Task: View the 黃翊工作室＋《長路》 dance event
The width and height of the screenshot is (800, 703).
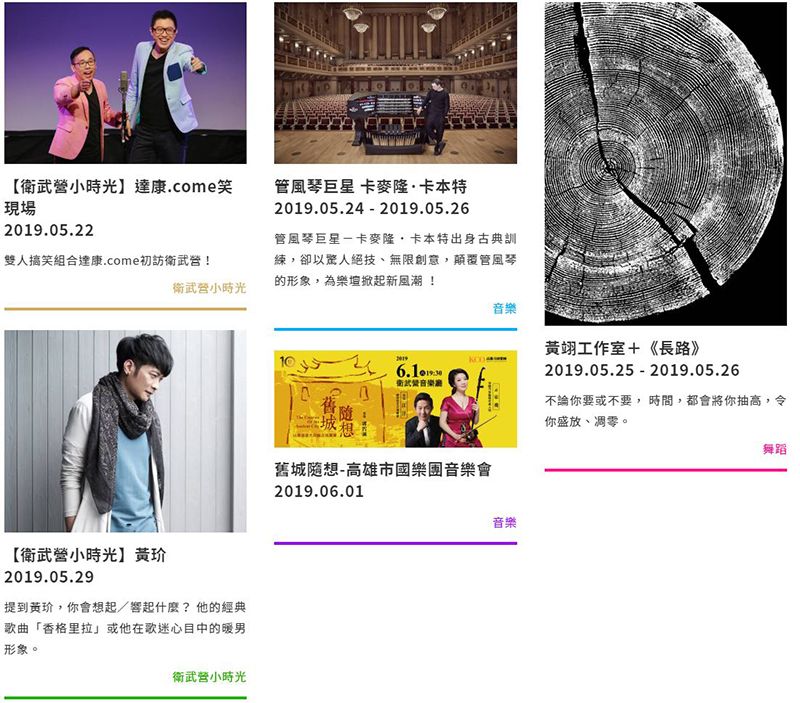Action: point(622,349)
